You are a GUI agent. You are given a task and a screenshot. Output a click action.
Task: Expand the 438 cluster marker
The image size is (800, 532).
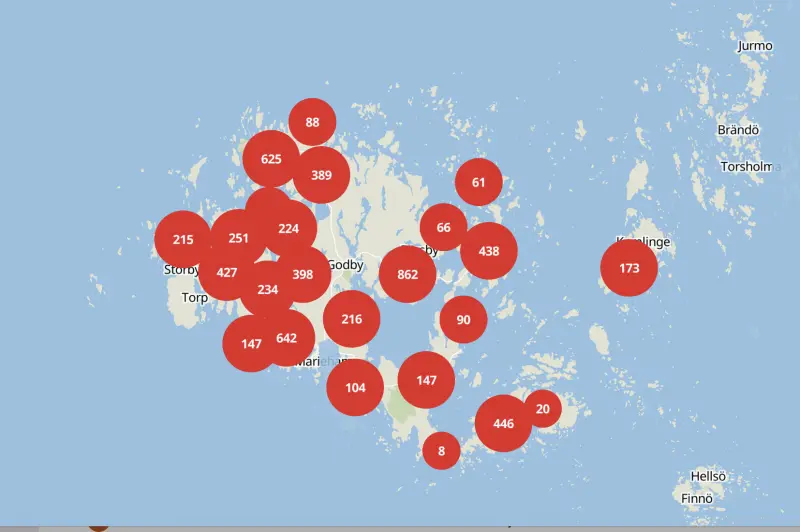pyautogui.click(x=489, y=251)
